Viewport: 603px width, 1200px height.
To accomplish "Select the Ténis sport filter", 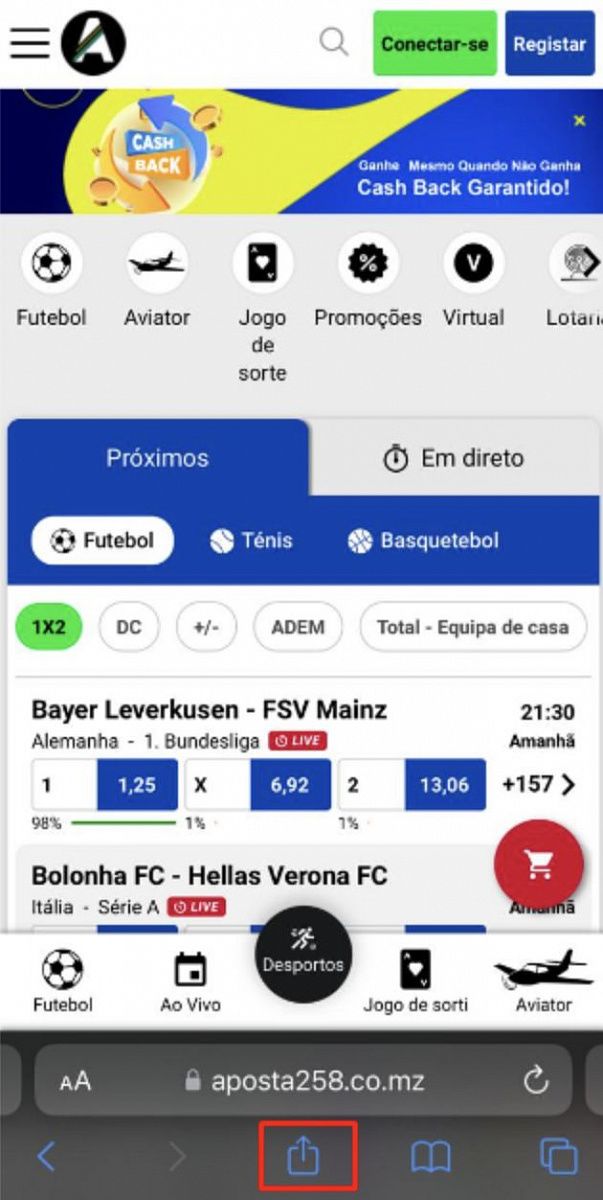I will pyautogui.click(x=252, y=541).
